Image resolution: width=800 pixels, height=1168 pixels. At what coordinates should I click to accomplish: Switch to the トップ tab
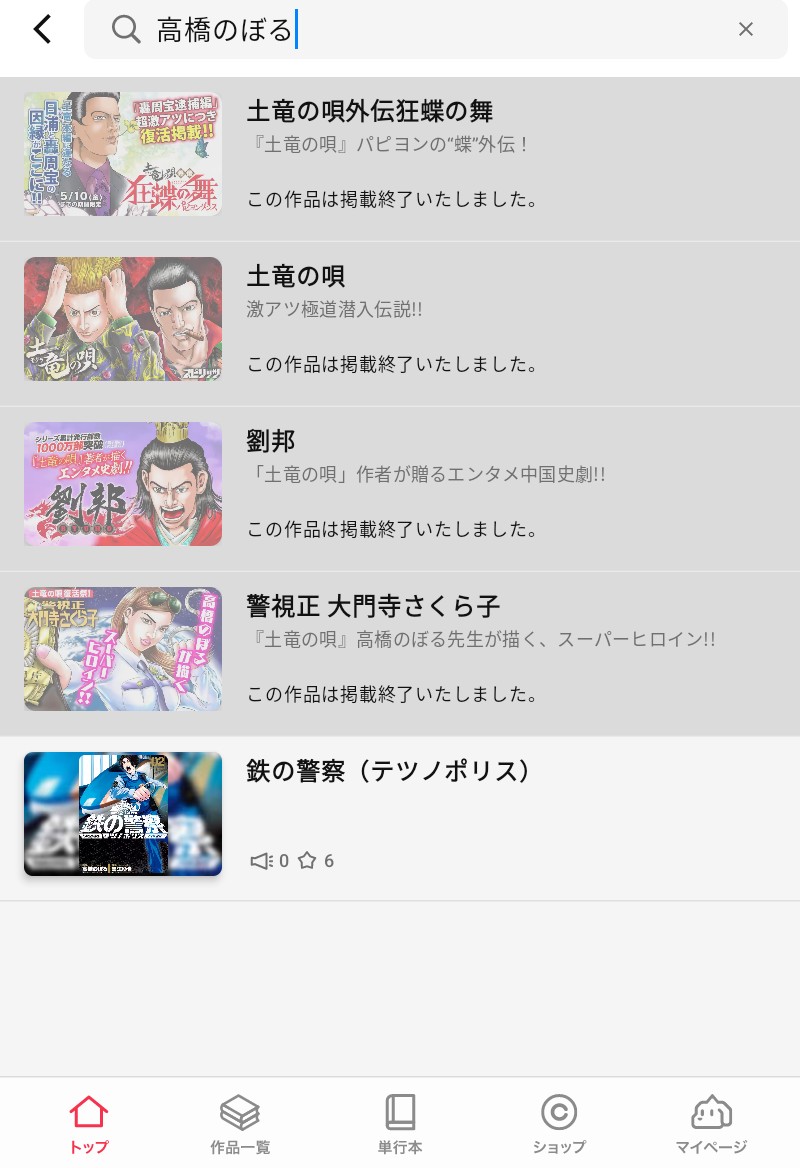(x=88, y=1124)
